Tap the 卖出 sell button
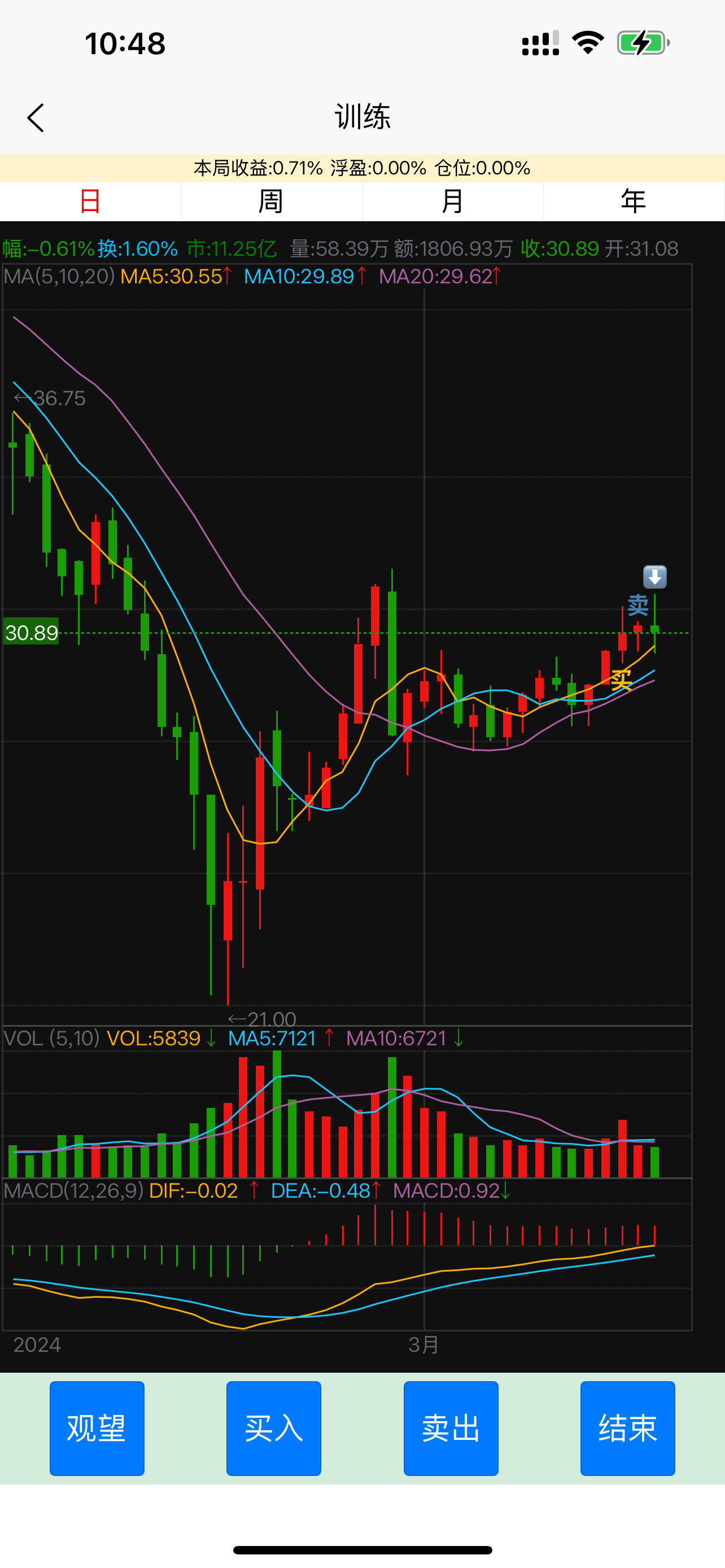Screen dimensions: 725x1568 coord(451,1428)
